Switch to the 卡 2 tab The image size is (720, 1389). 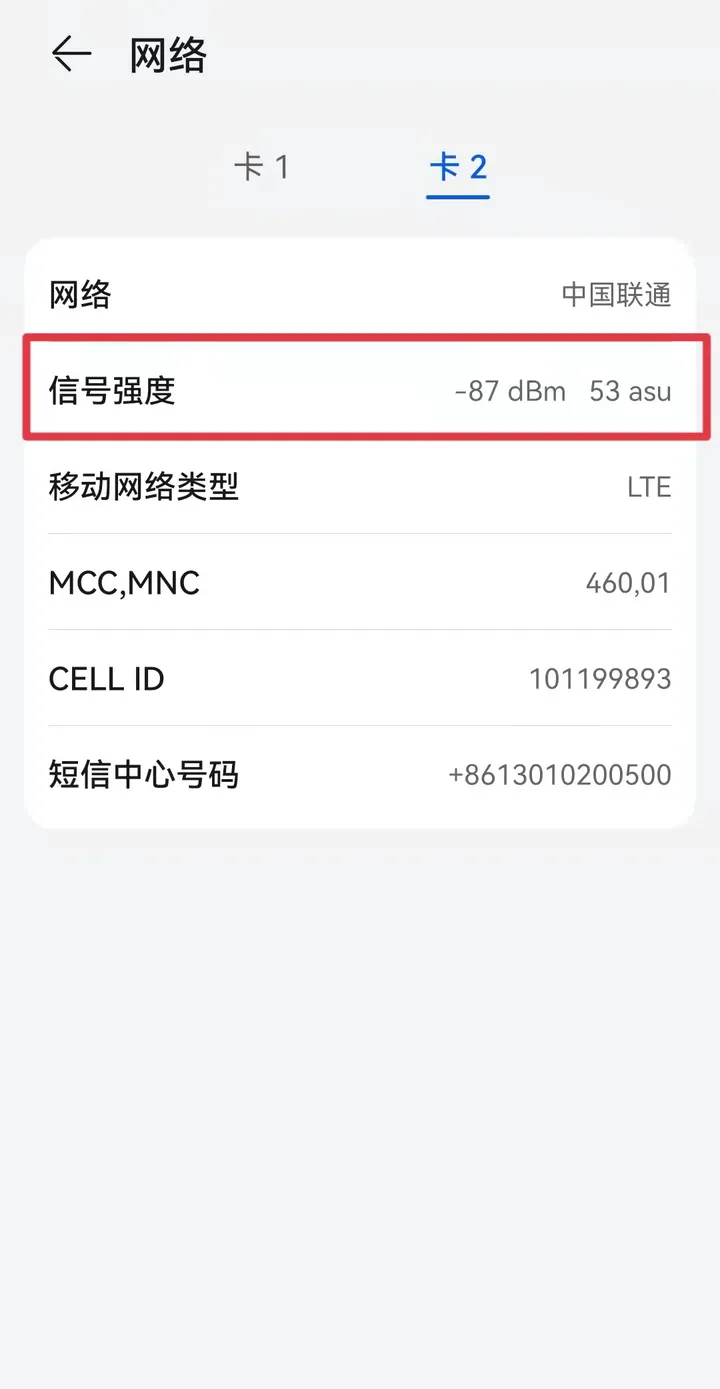point(457,167)
